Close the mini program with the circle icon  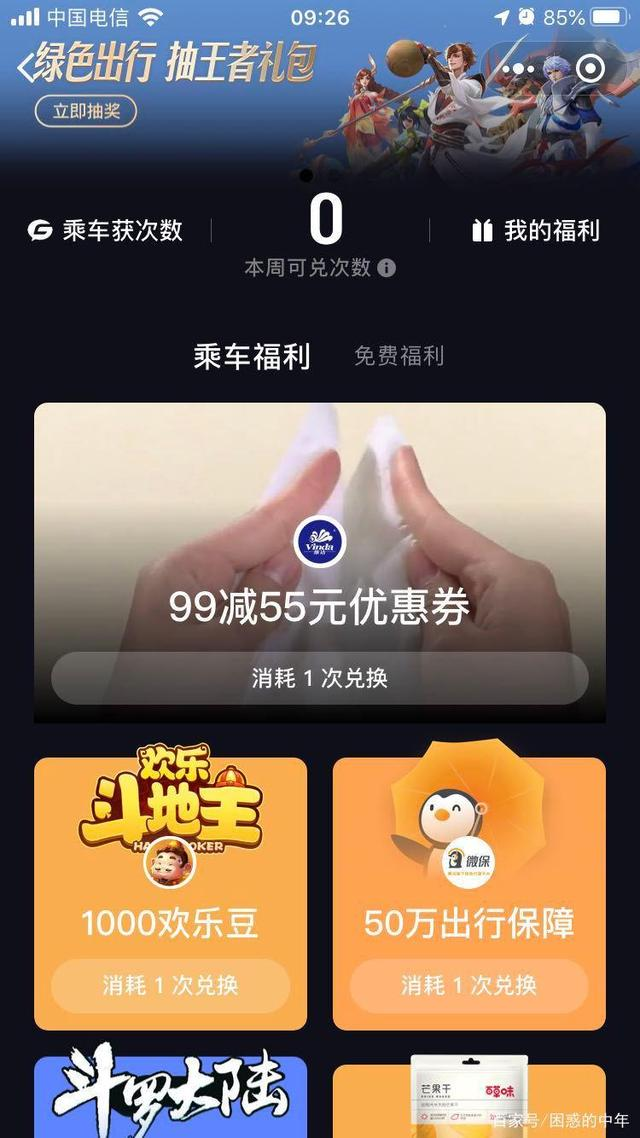point(591,68)
